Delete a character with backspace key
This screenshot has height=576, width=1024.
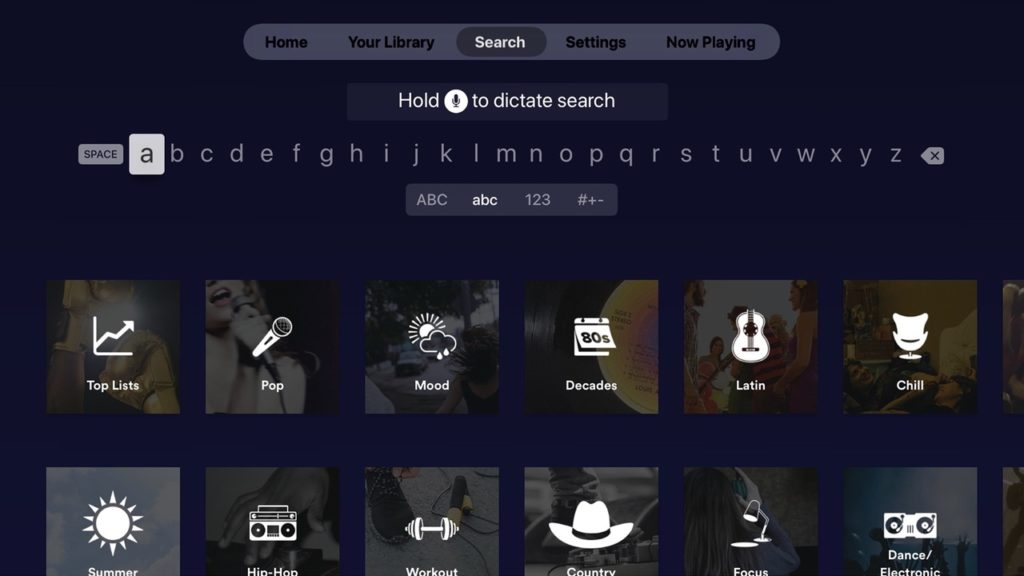[931, 155]
